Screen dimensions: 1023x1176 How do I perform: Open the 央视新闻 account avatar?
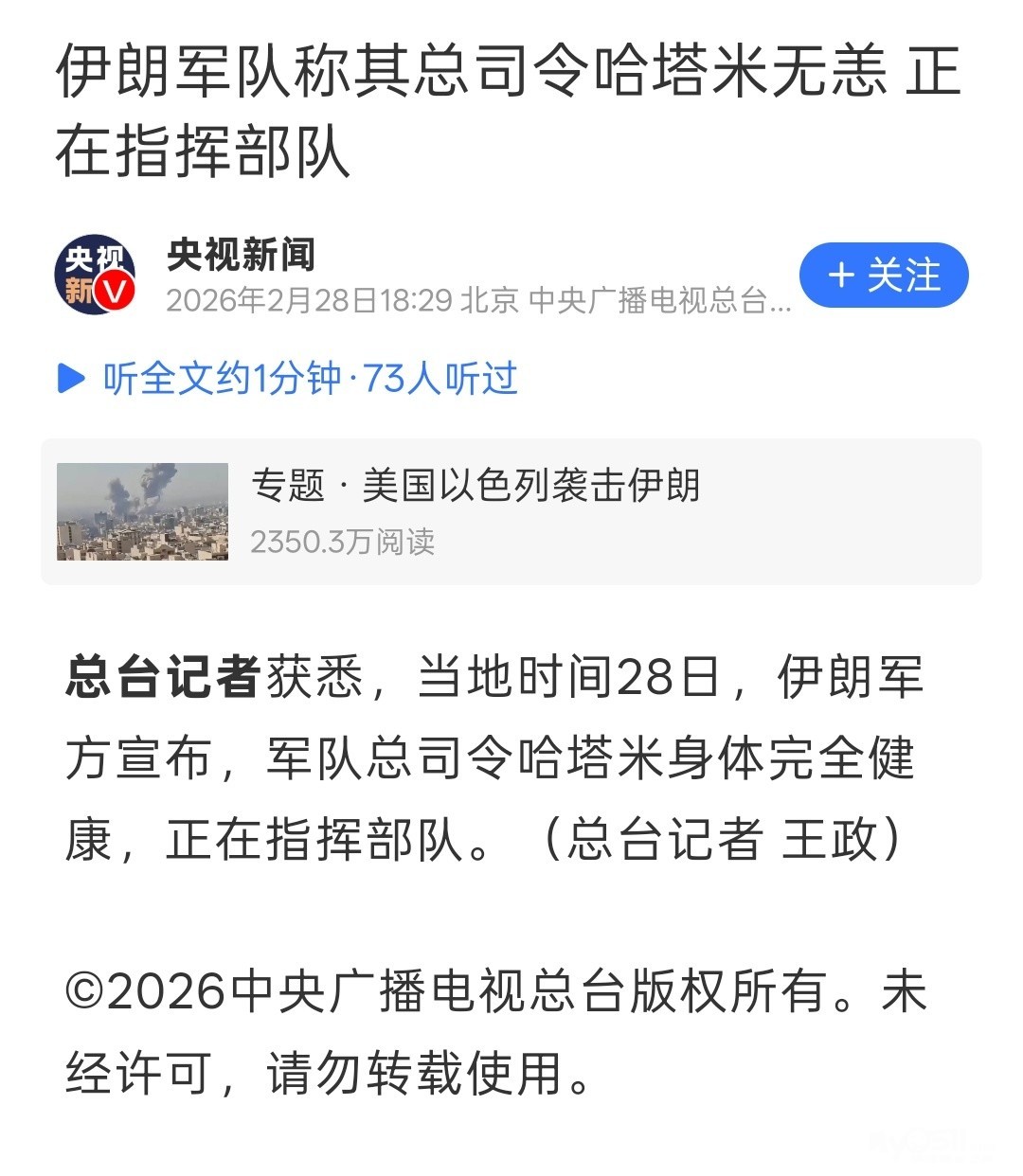95,276
